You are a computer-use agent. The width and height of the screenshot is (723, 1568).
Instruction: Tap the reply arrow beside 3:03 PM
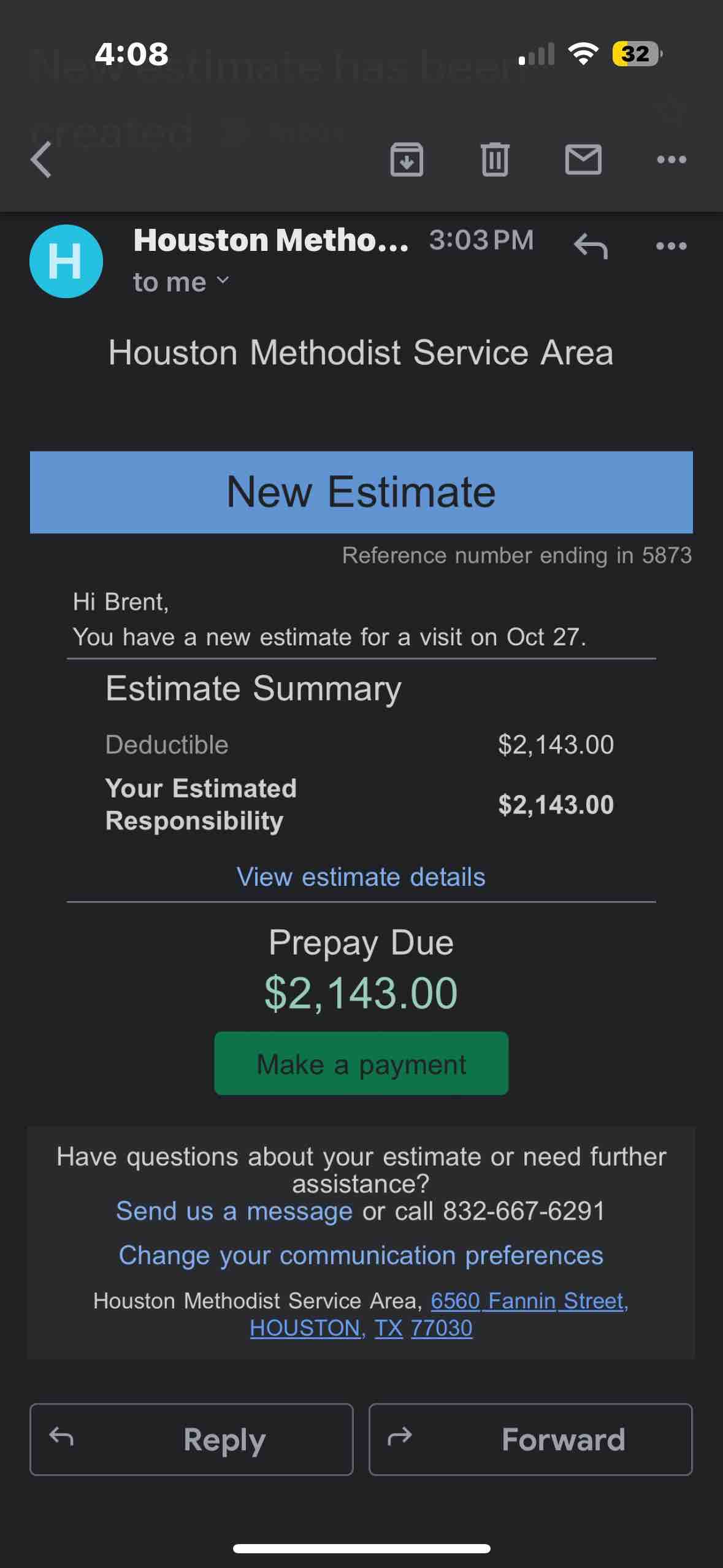(591, 246)
